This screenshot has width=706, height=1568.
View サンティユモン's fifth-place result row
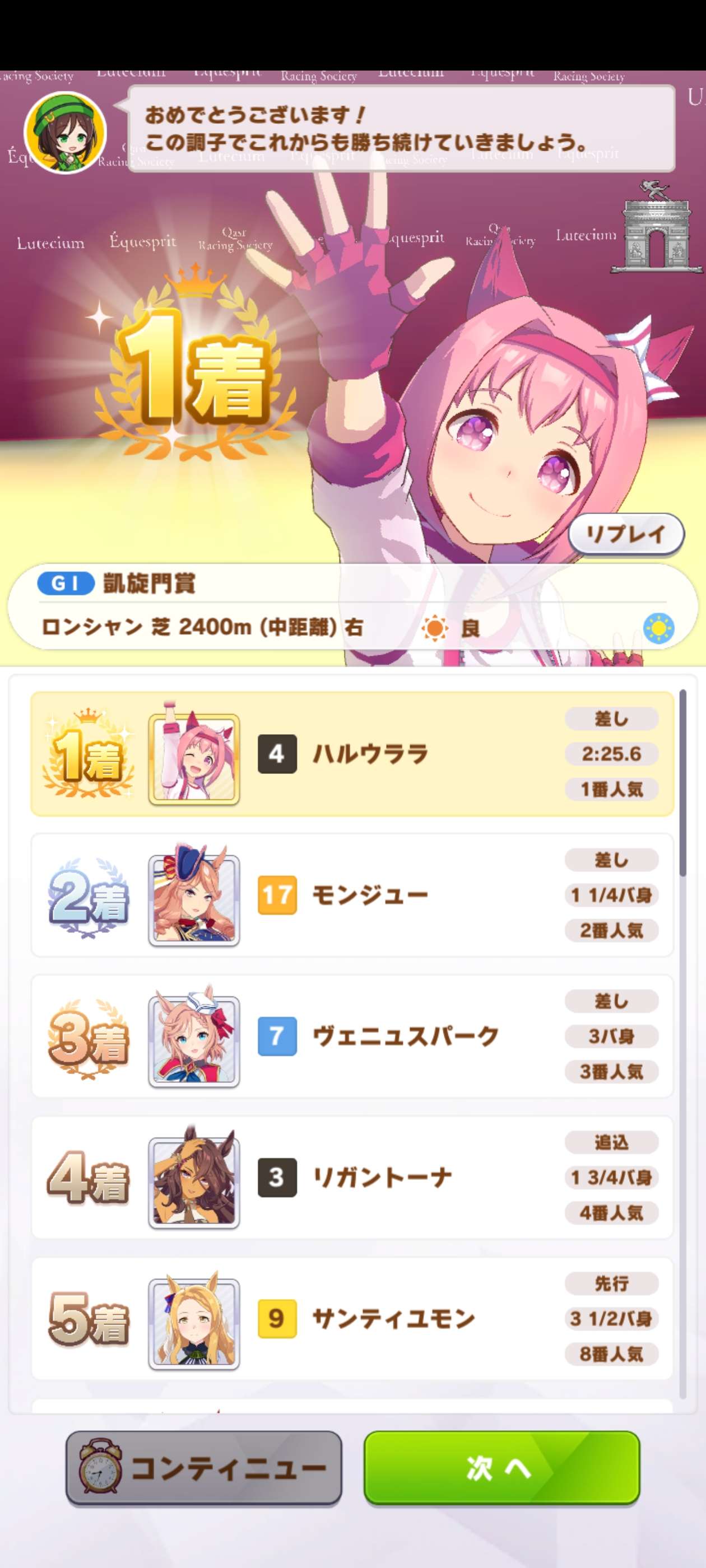click(x=352, y=1318)
